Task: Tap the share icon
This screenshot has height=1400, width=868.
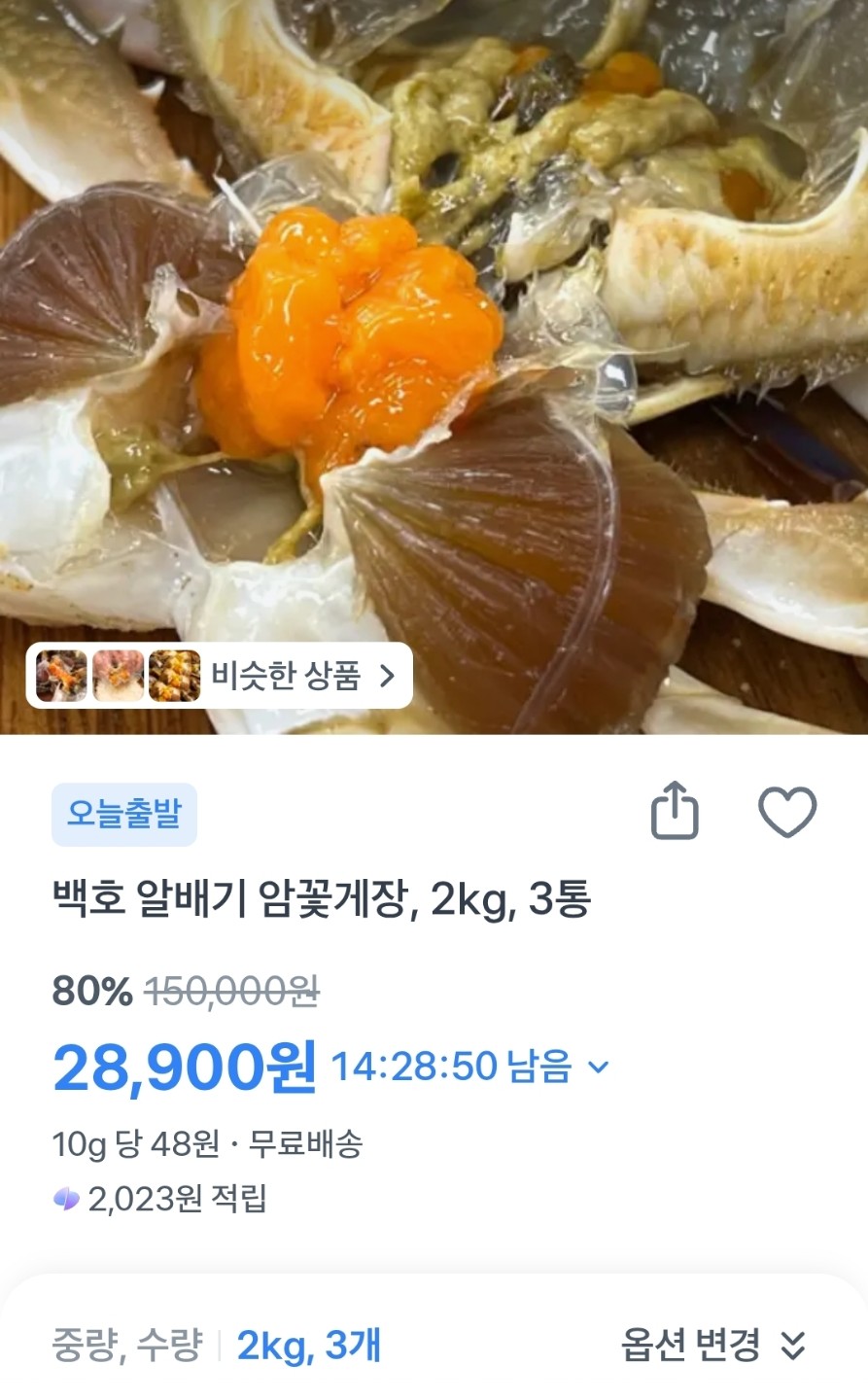Action: coord(676,813)
